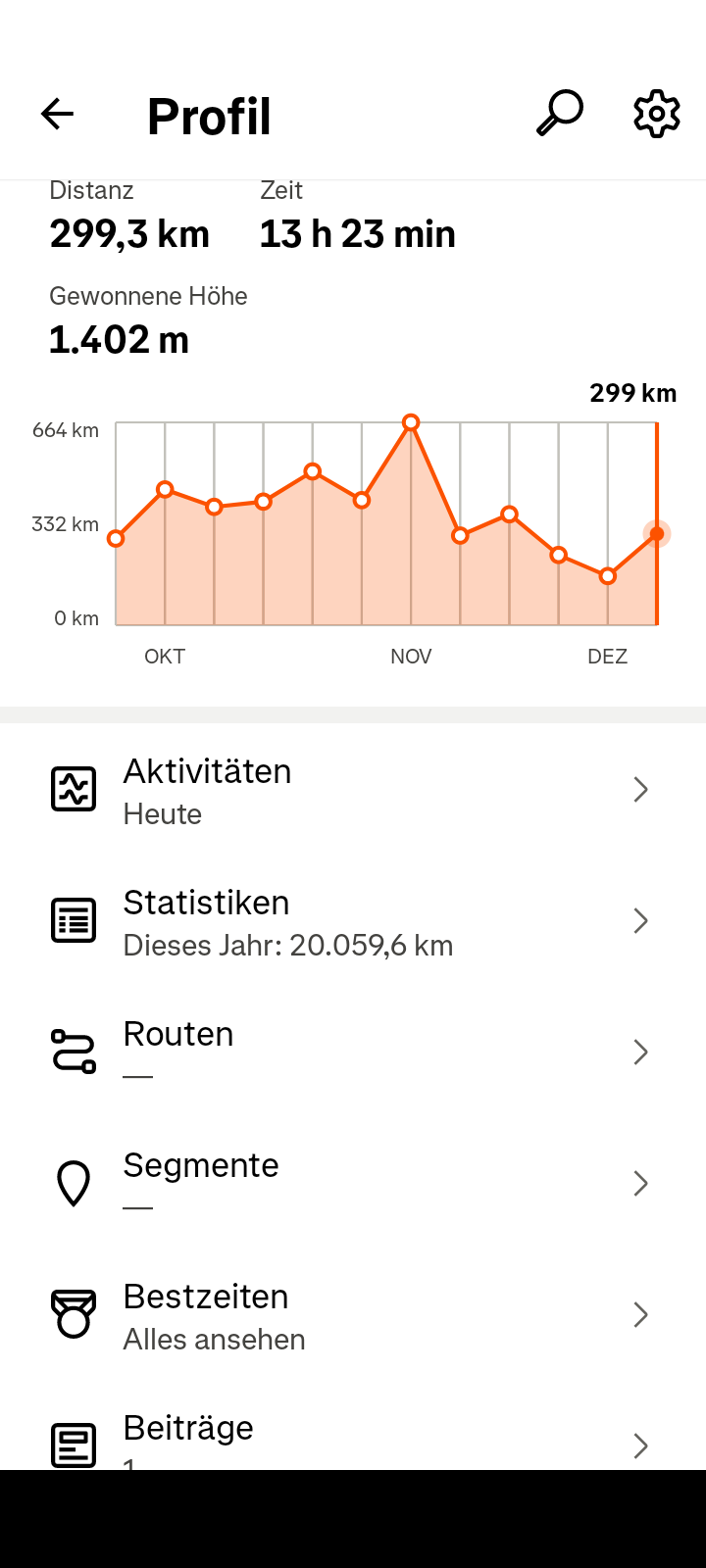The height and width of the screenshot is (1568, 706).
Task: Go back using the arrow
Action: (x=57, y=115)
